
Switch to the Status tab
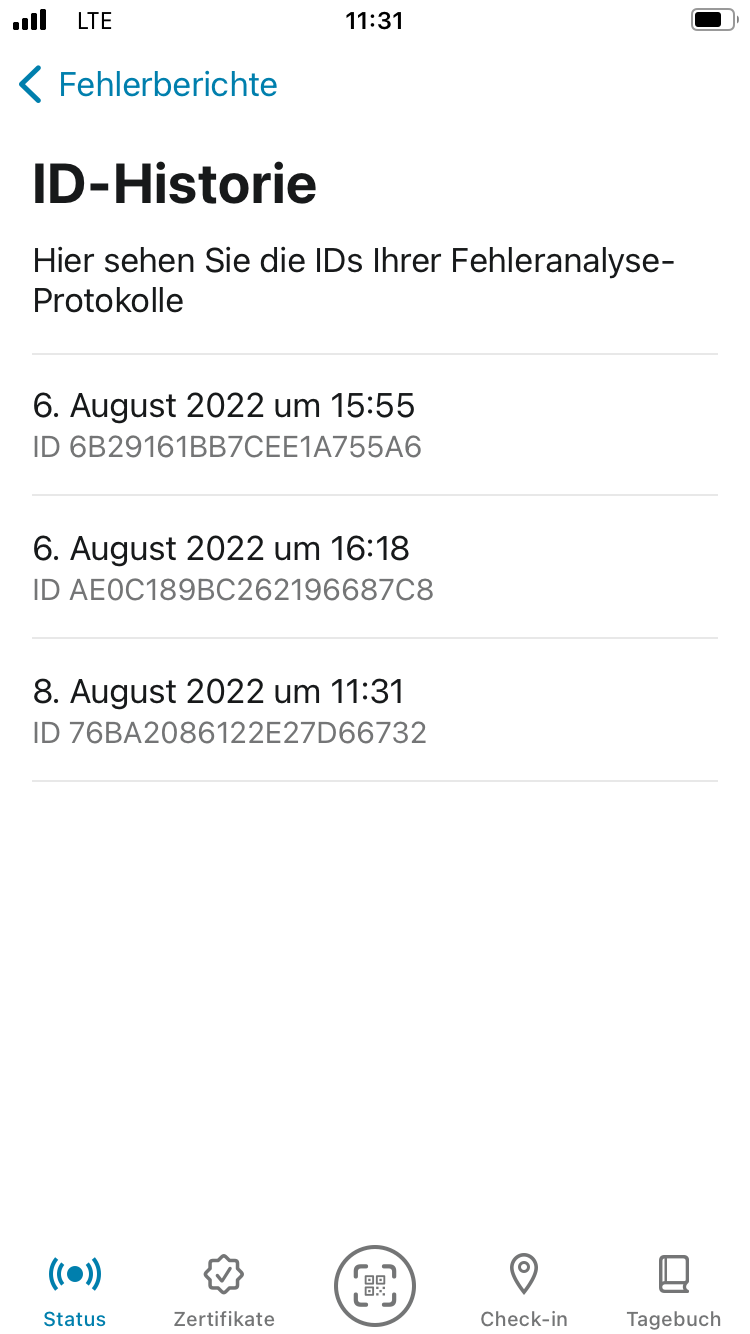tap(75, 1291)
